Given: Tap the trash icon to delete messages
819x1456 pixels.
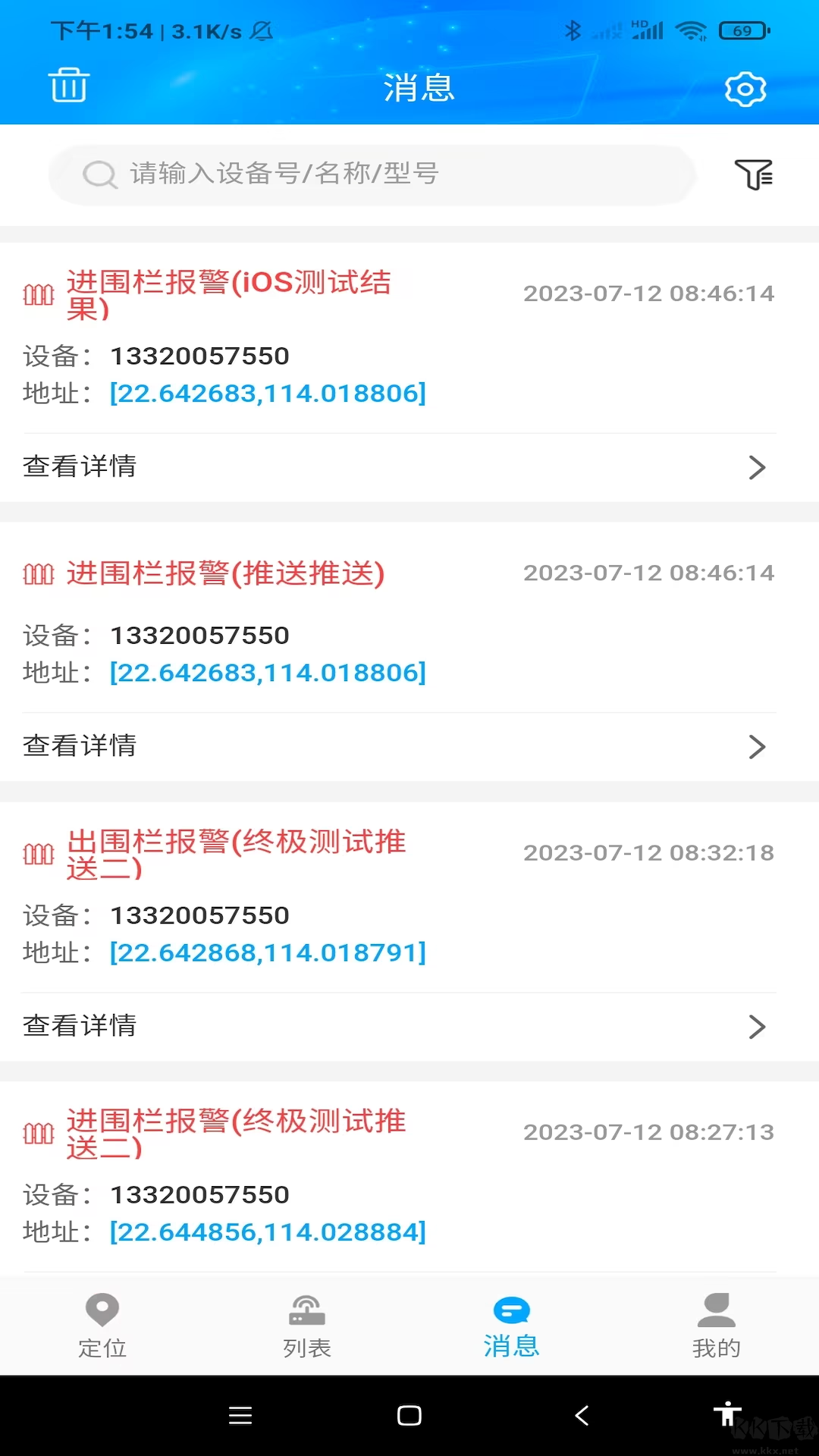Looking at the screenshot, I should pyautogui.click(x=69, y=85).
